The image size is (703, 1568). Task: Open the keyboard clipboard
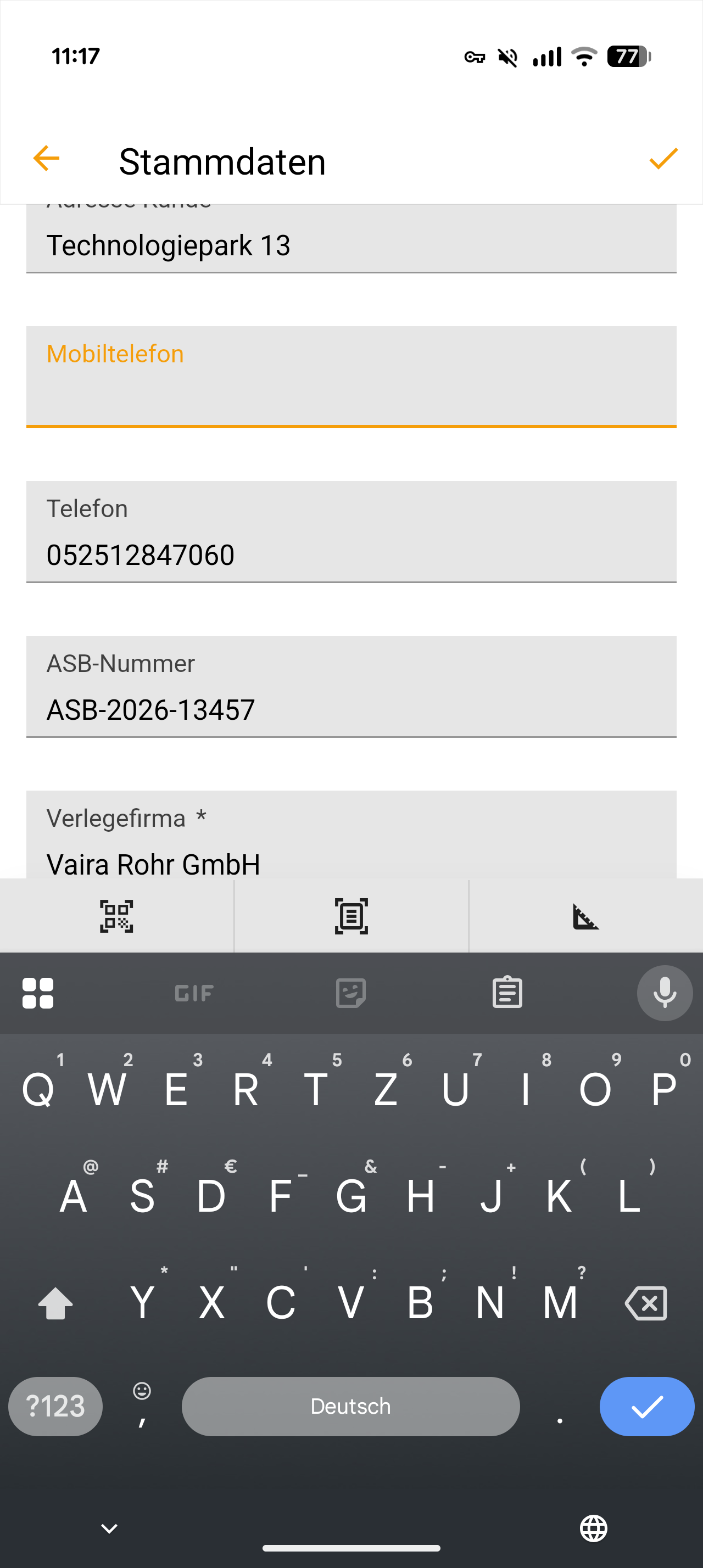point(507,993)
